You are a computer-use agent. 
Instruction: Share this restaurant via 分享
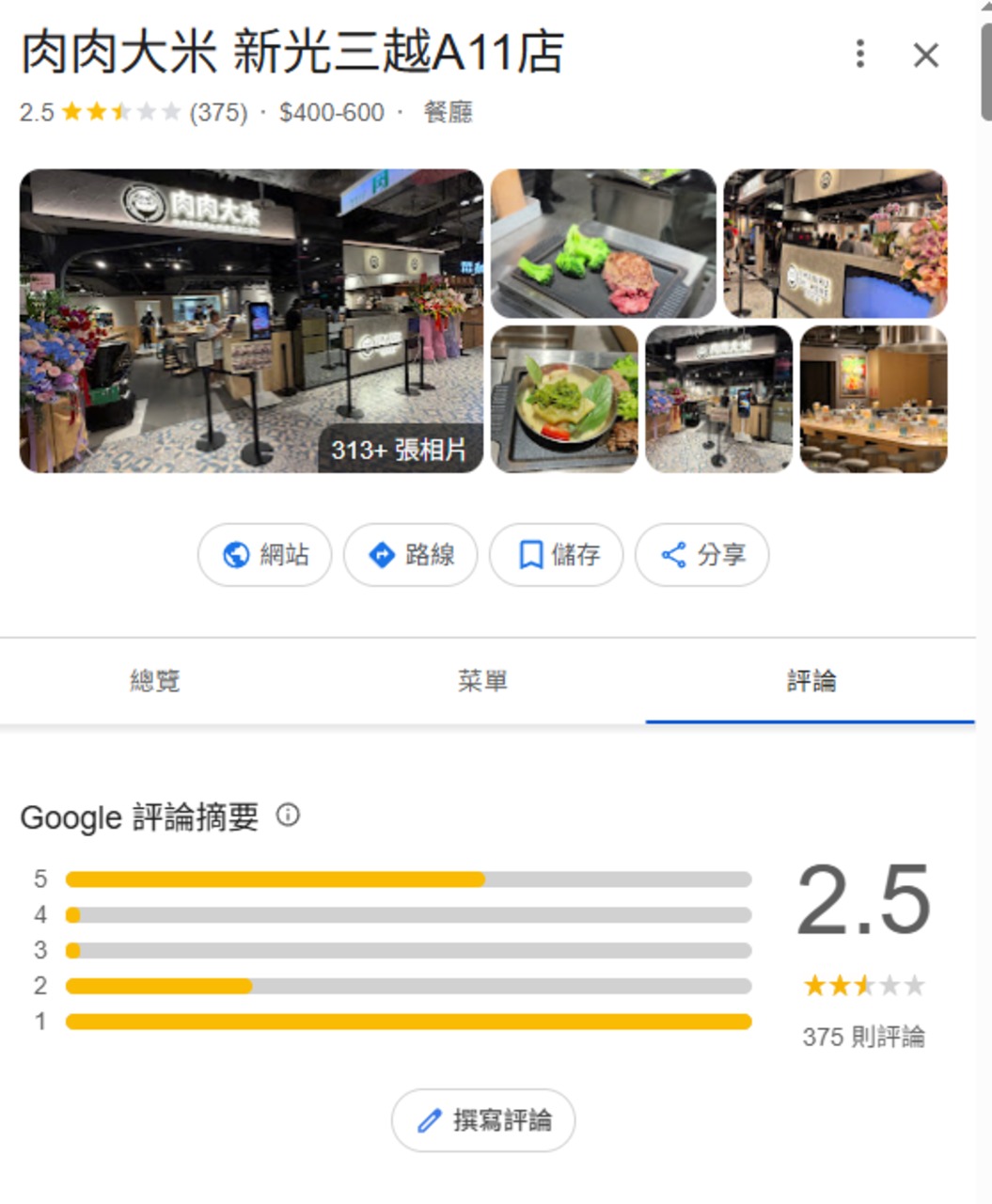tap(702, 555)
